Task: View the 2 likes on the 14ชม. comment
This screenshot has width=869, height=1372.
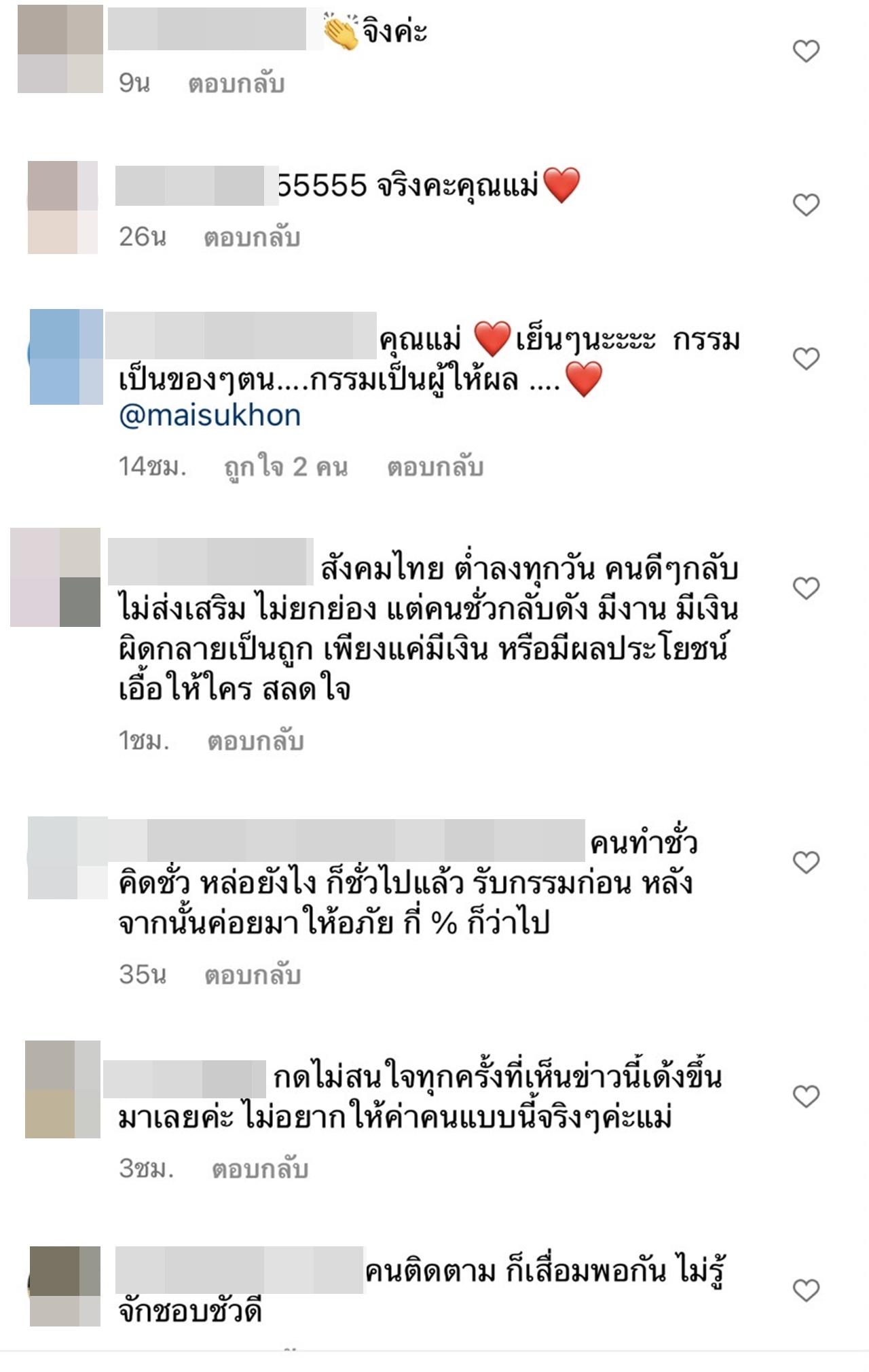Action: pos(285,467)
